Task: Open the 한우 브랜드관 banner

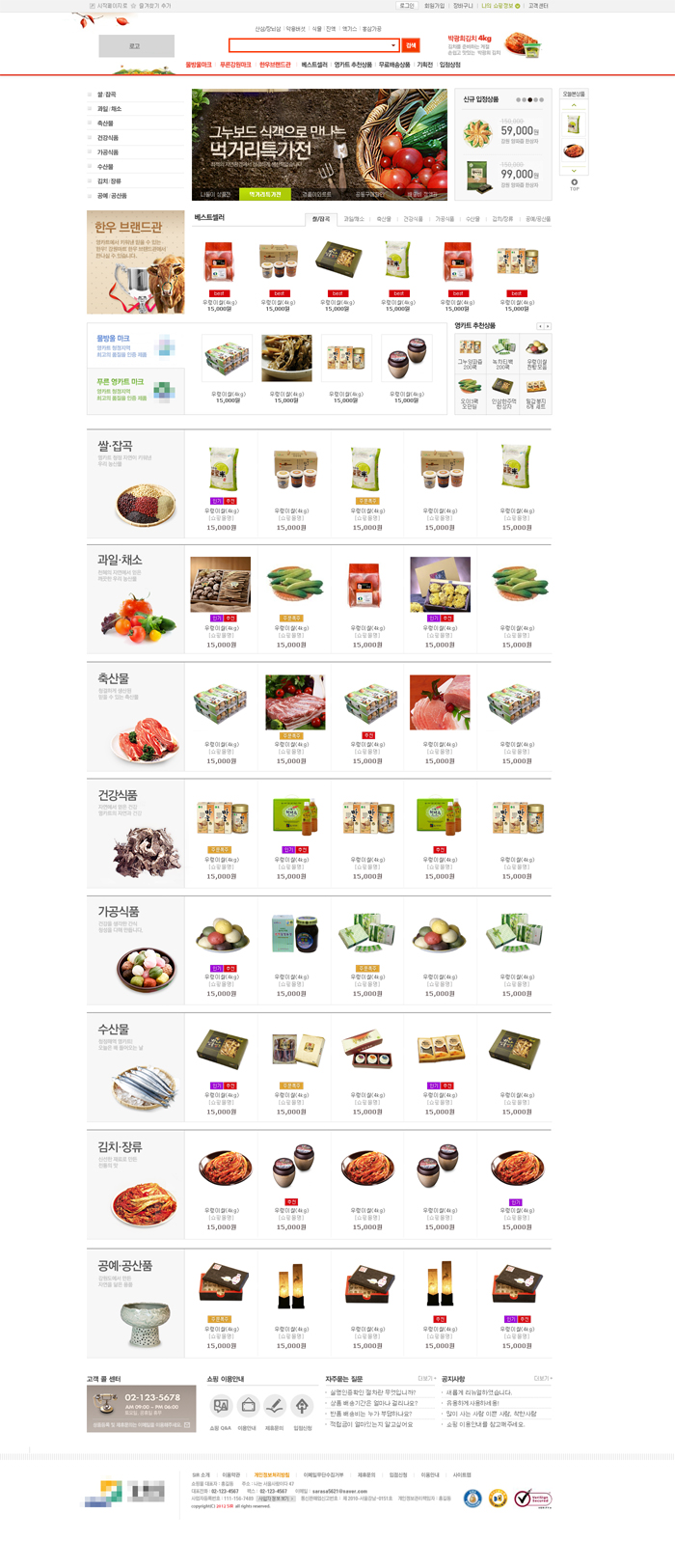Action: 136,261
